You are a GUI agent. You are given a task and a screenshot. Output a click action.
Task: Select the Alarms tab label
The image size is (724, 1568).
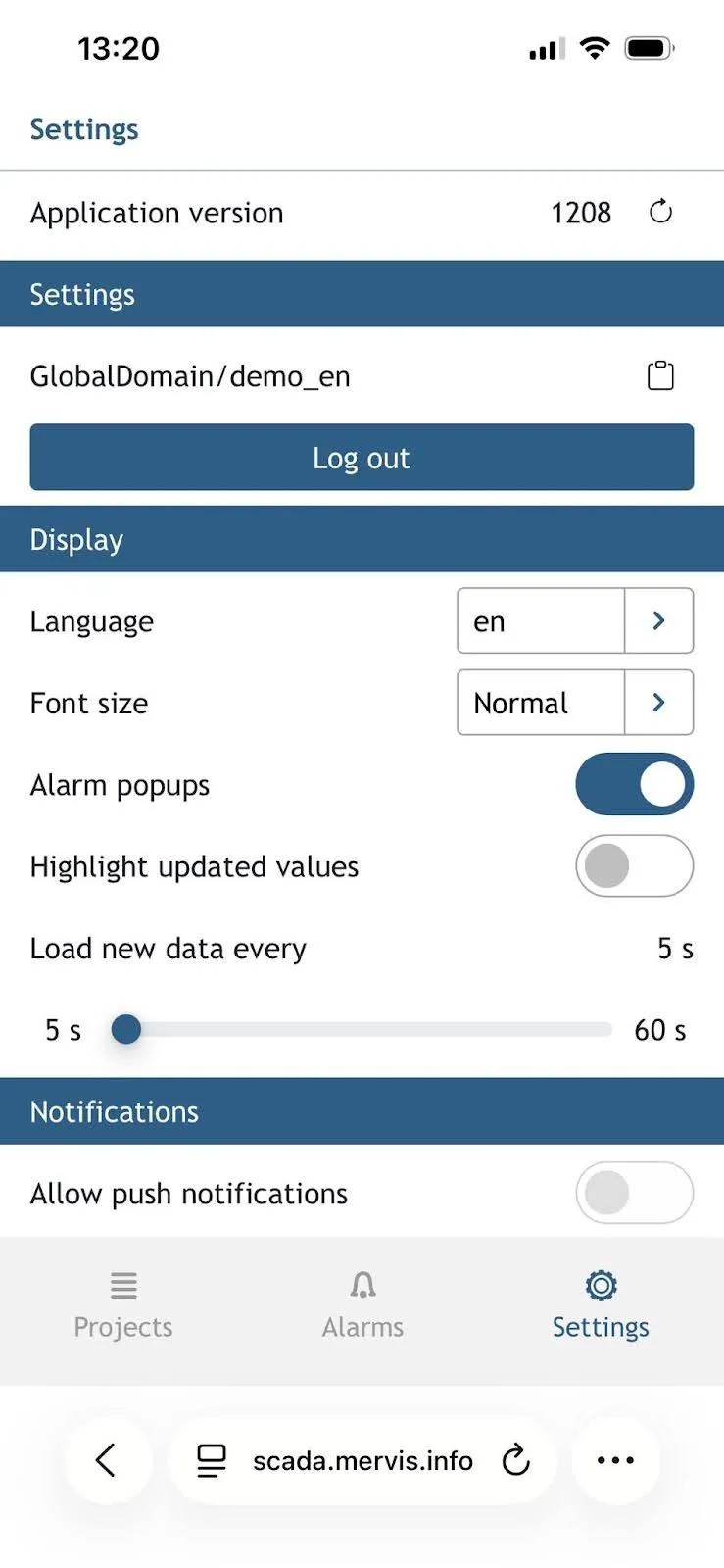pyautogui.click(x=362, y=1327)
